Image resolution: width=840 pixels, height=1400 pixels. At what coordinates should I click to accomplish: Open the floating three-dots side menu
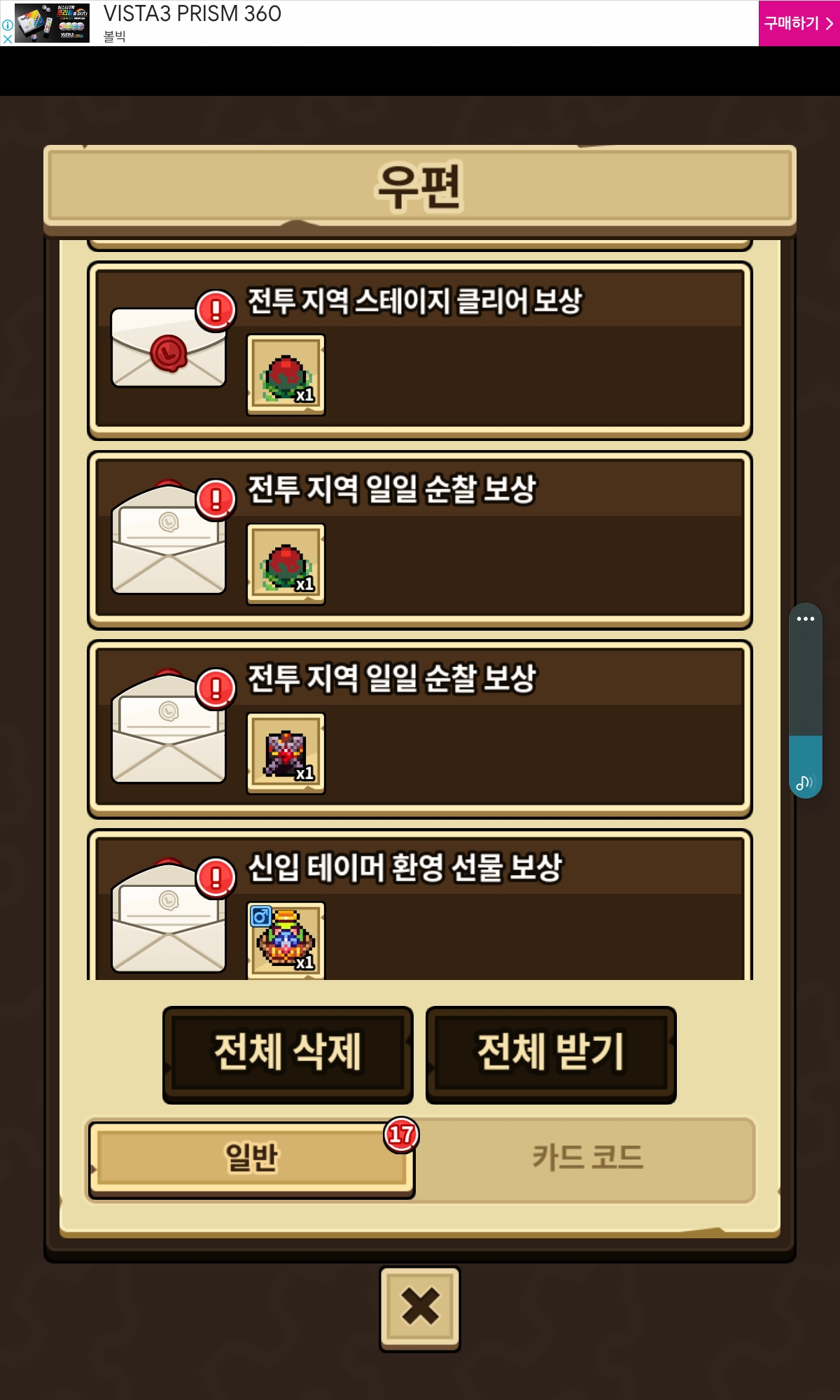pos(806,619)
